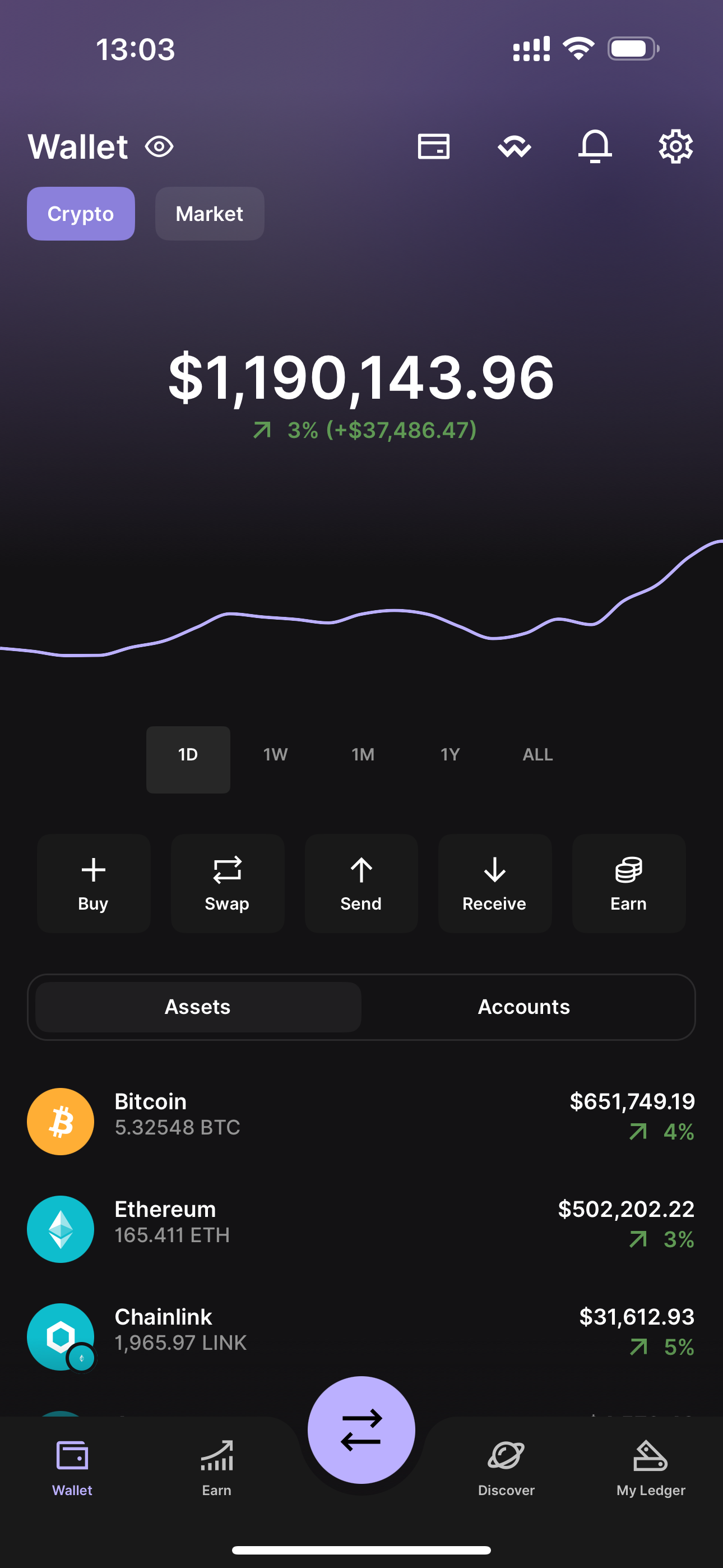
Task: Tap the Earn action button
Action: (x=628, y=883)
